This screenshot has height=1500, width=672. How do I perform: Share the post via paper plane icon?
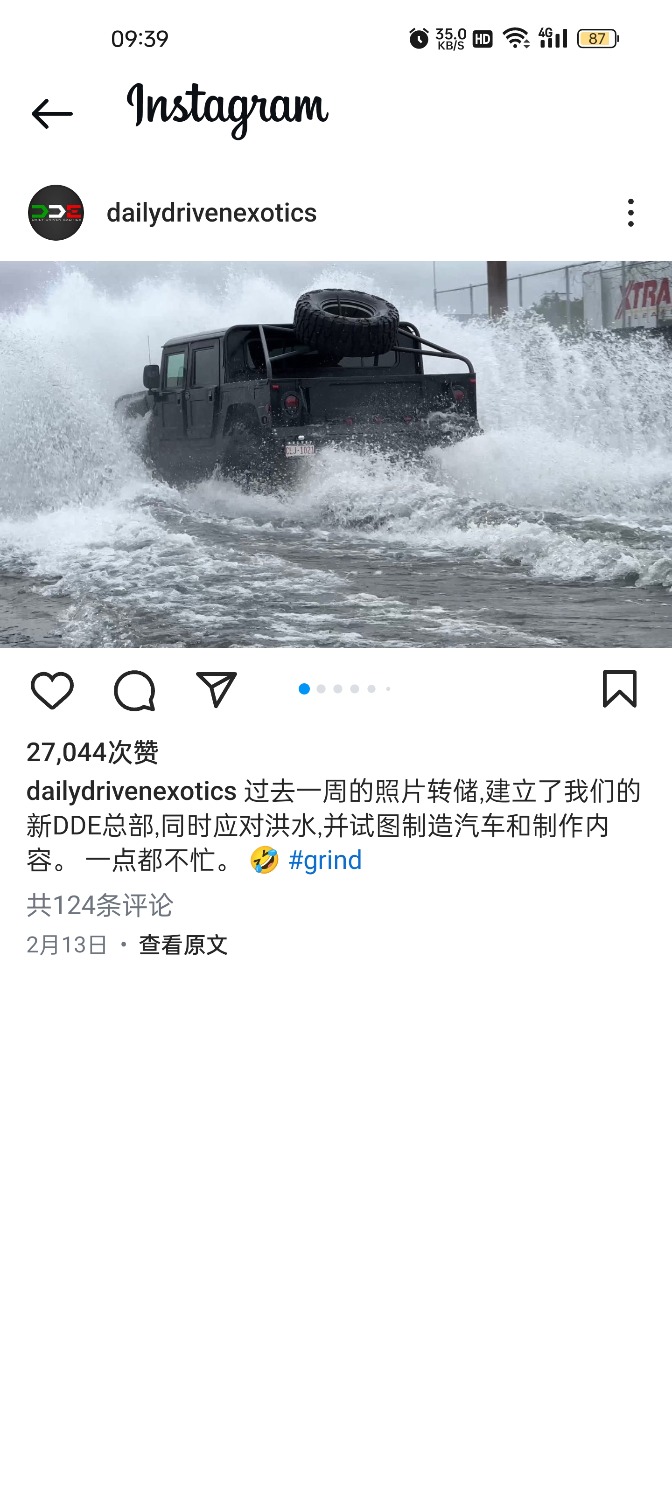click(216, 690)
